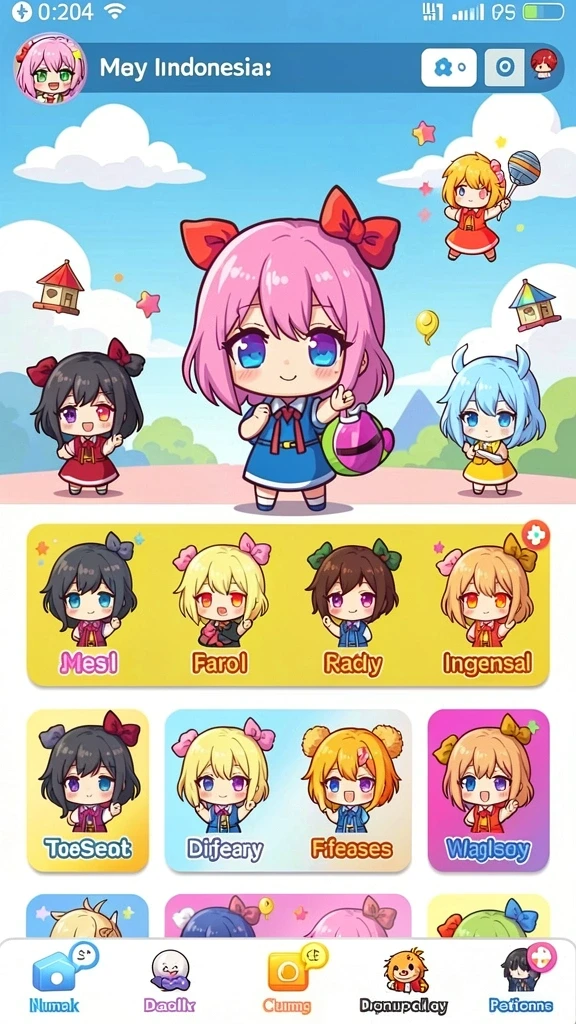
Task: Open the Petionns tab
Action: pos(520,978)
